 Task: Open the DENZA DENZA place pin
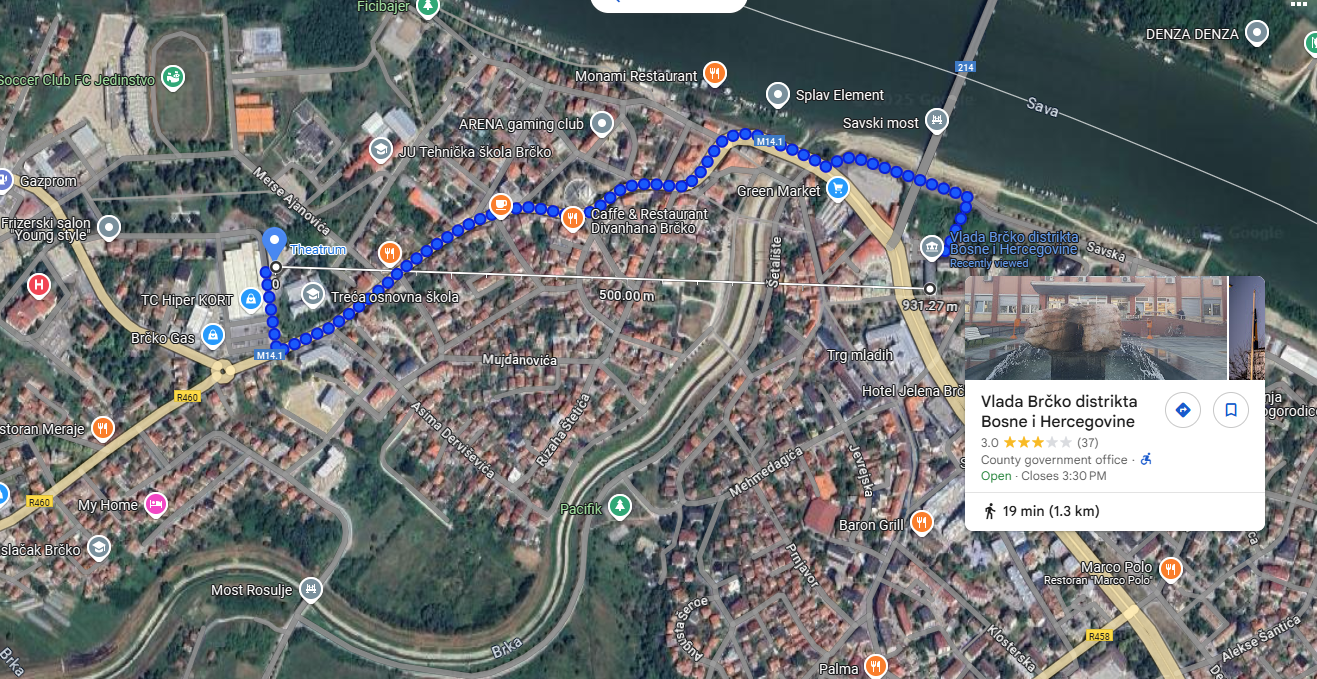click(1256, 34)
